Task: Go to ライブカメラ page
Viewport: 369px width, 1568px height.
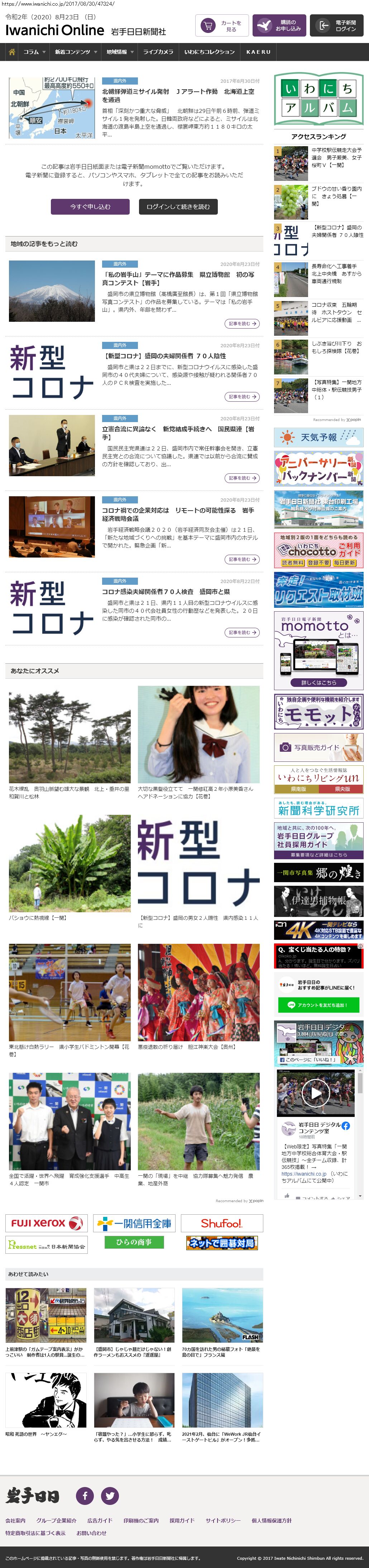Action: click(x=158, y=52)
